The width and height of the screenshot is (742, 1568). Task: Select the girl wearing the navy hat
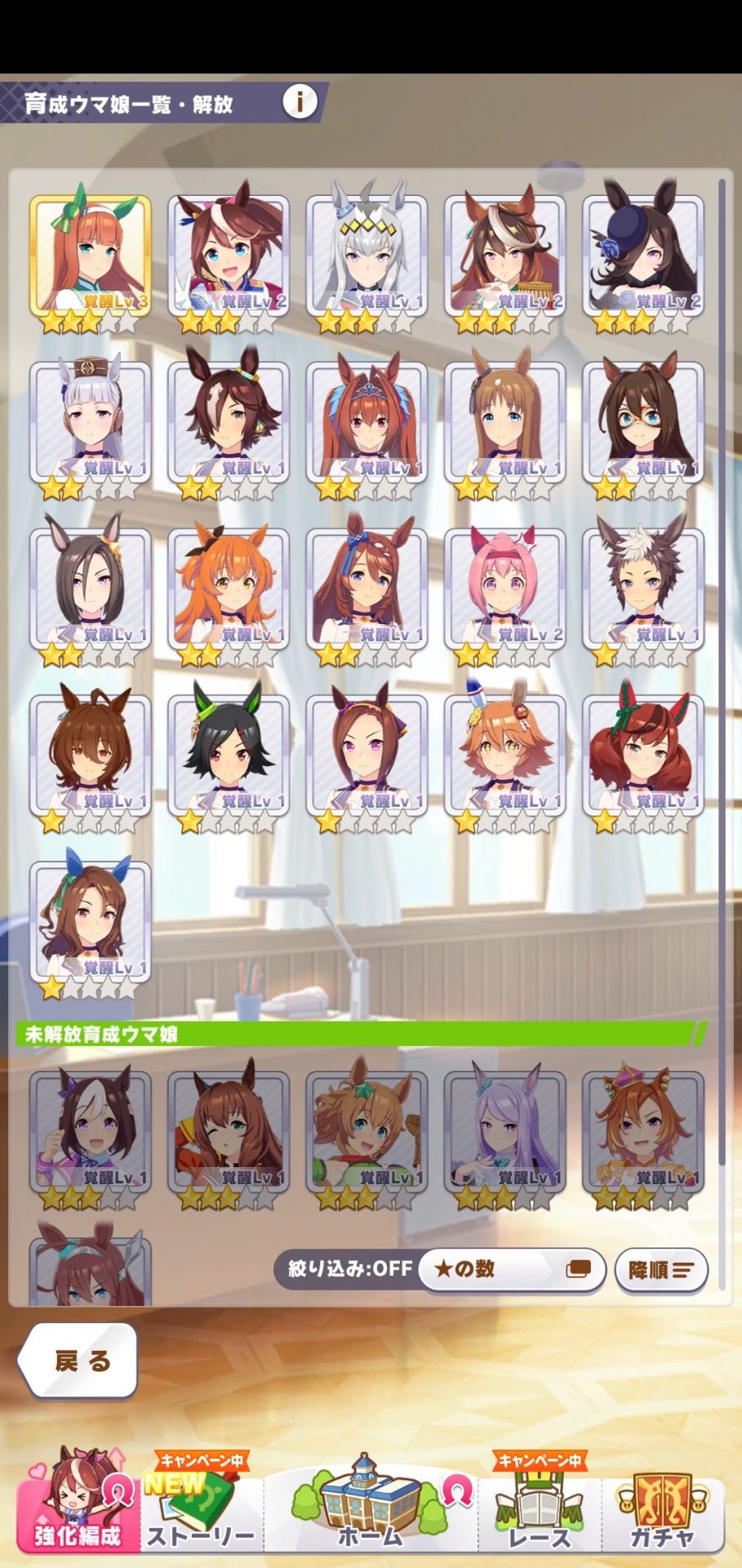tap(643, 258)
